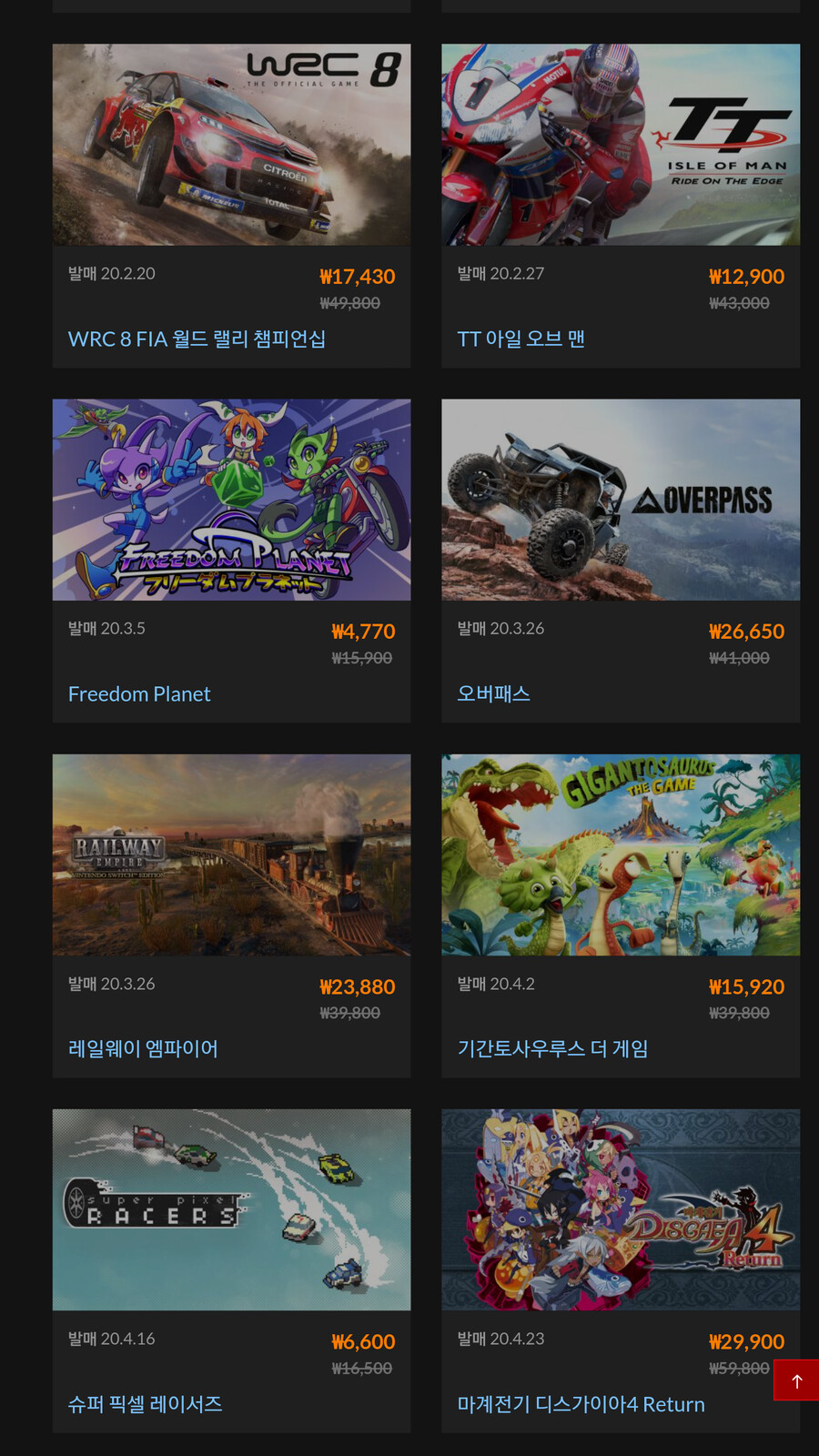Screen dimensions: 819x1456
Task: Open the Freedom Planet title link
Action: [x=139, y=693]
